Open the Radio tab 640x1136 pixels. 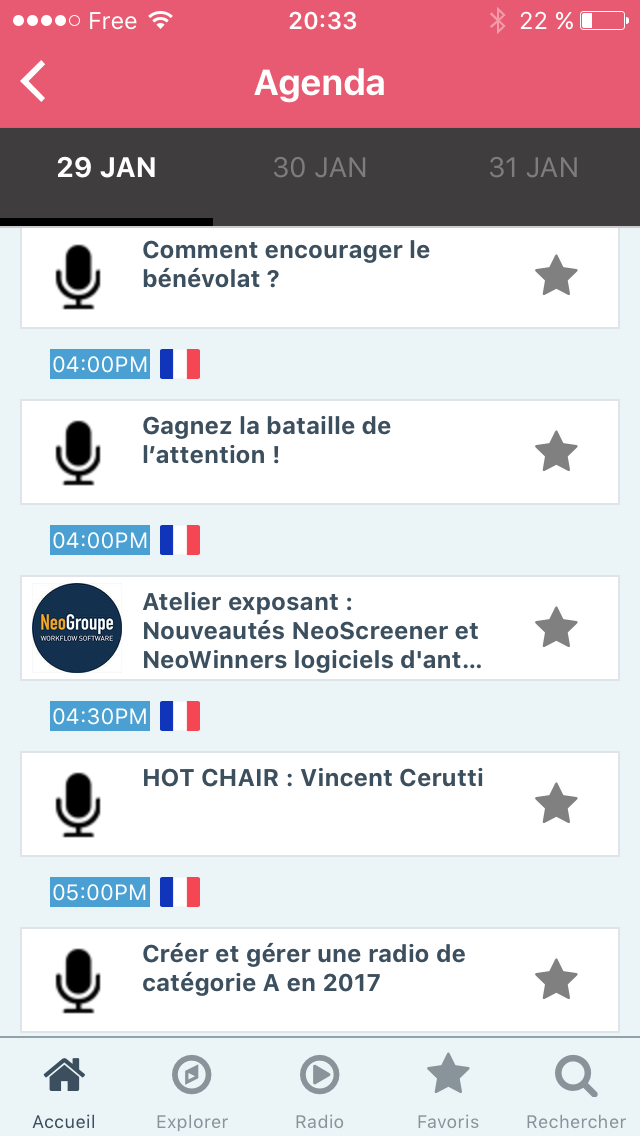point(320,1092)
